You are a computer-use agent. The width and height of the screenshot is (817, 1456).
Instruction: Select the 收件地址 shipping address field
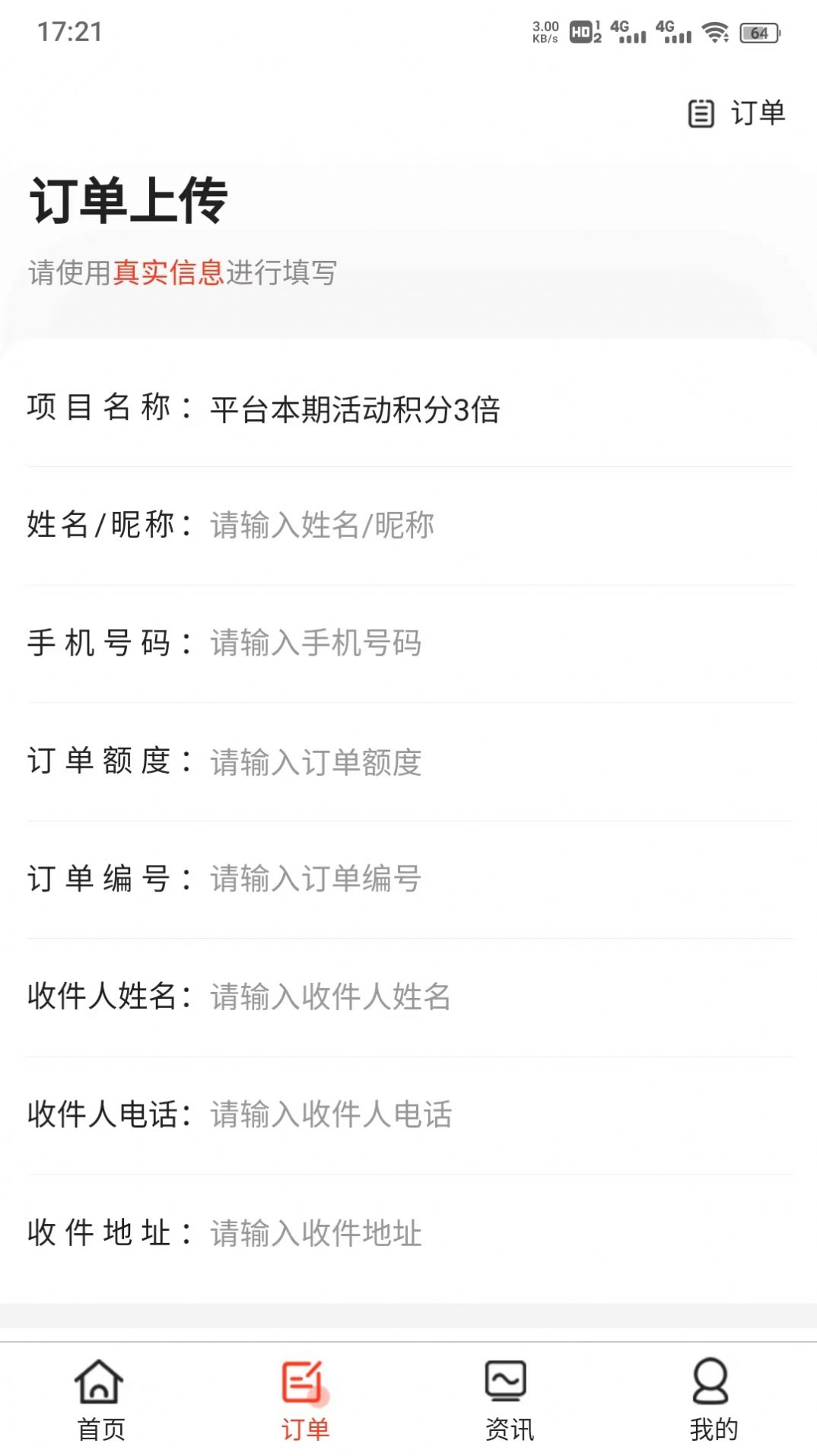coord(316,1232)
